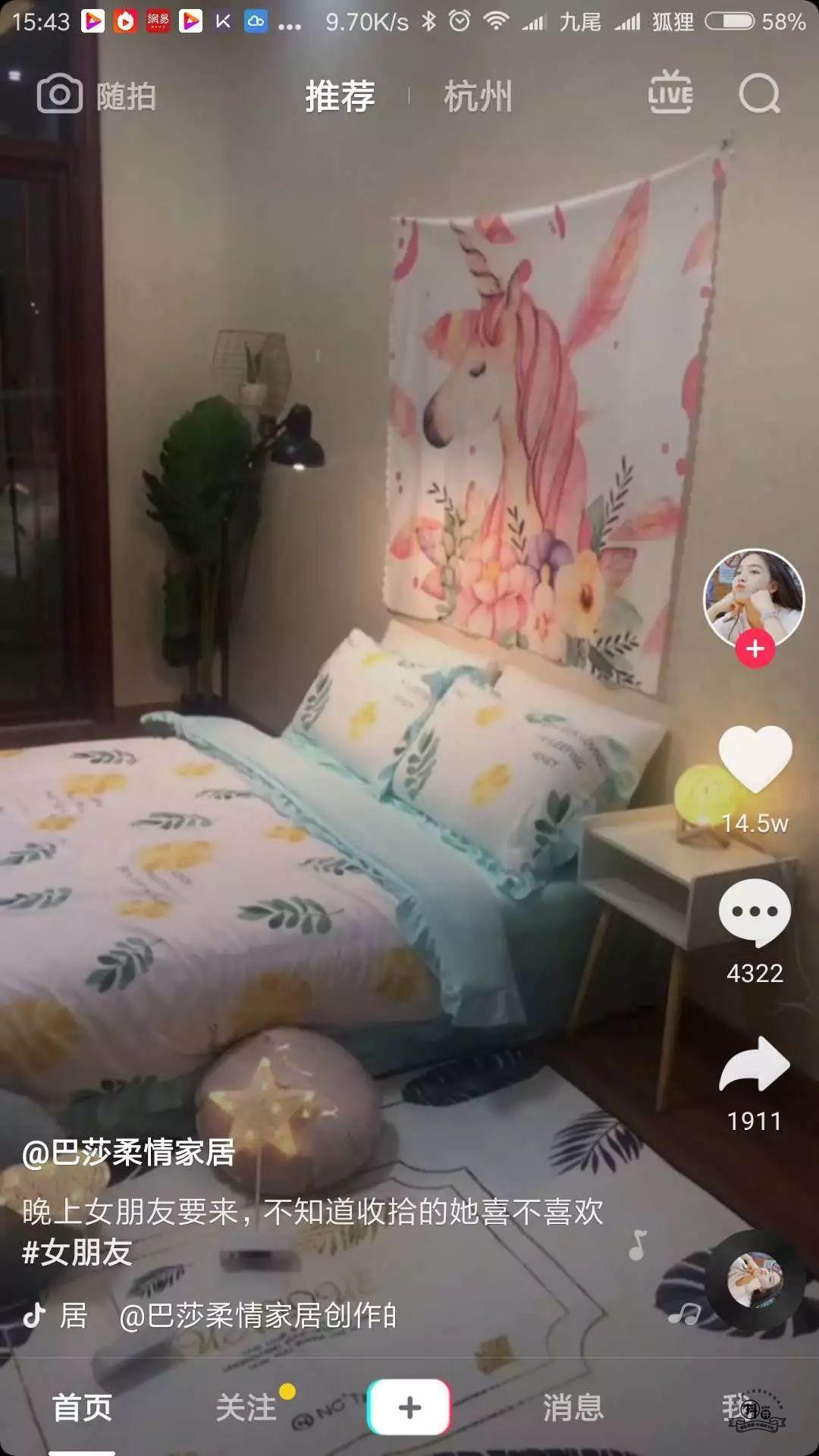This screenshot has height=1456, width=819.
Task: Open the original sound by @巴莎柔情家居
Action: pos(258,1316)
